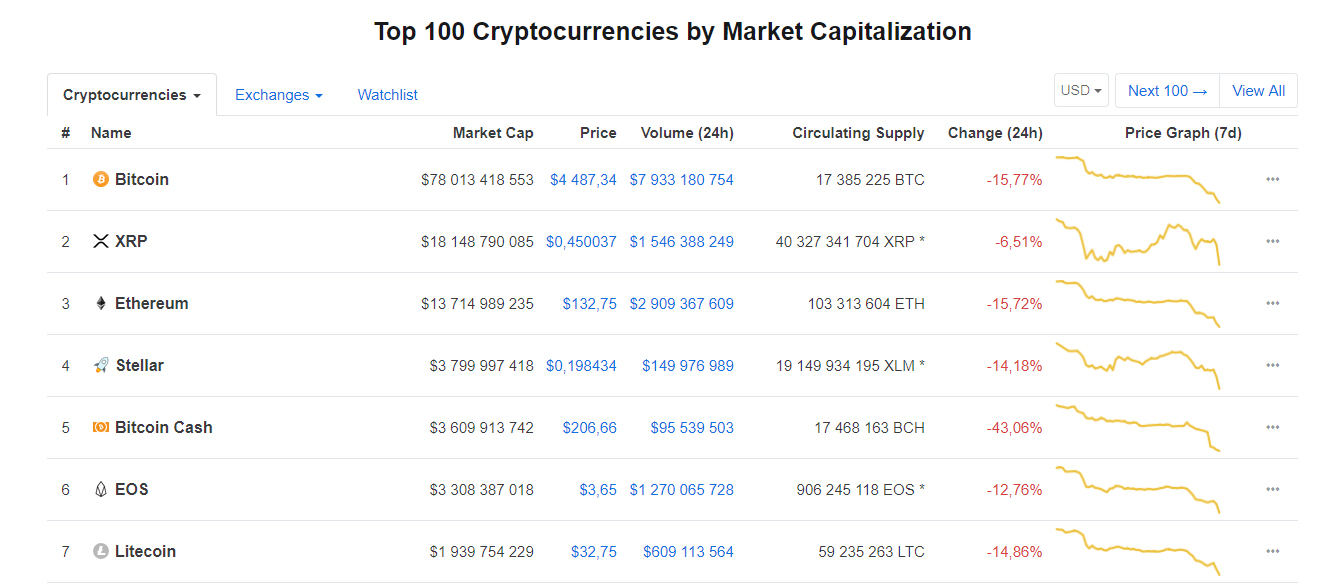Sort the table by Name
The image size is (1329, 585).
pyautogui.click(x=111, y=133)
